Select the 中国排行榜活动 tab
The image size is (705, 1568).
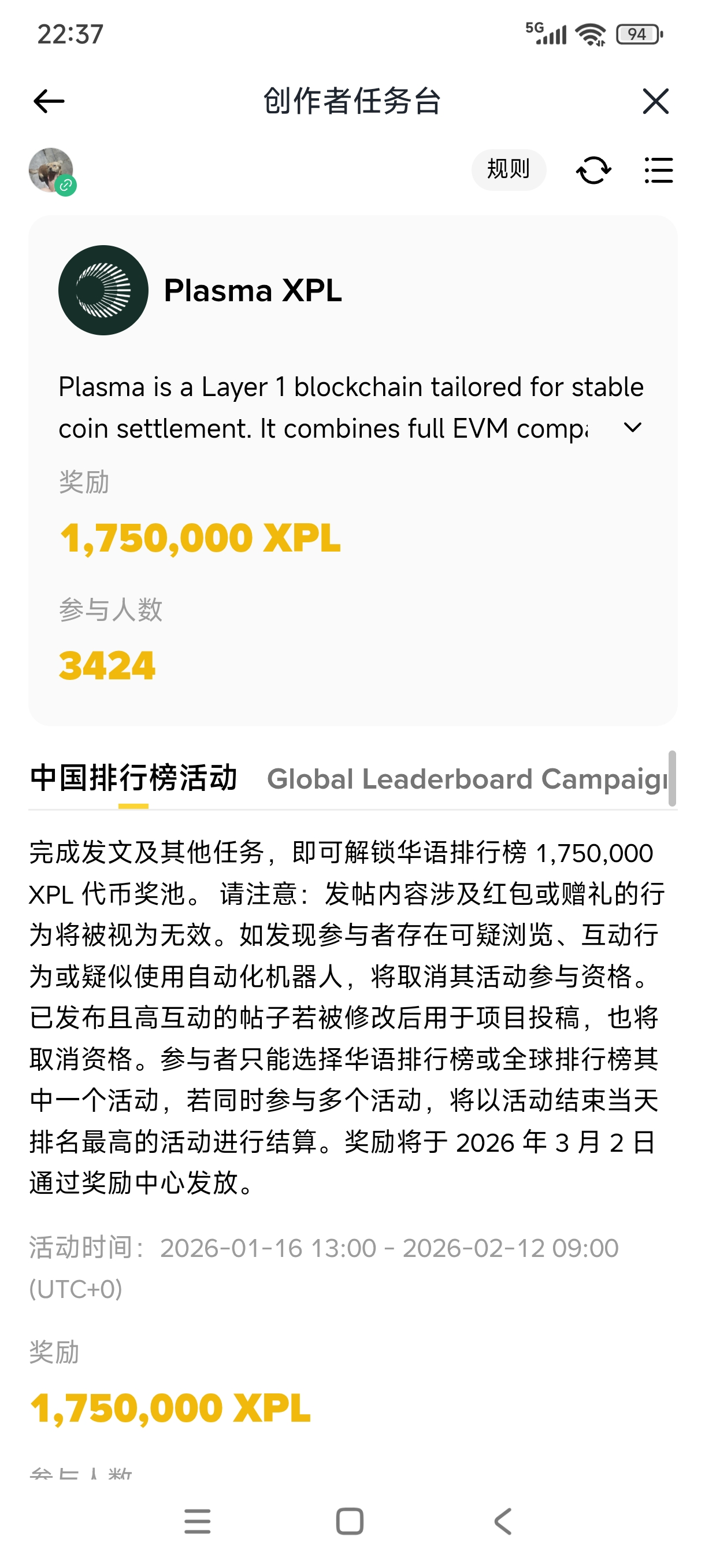pyautogui.click(x=133, y=779)
